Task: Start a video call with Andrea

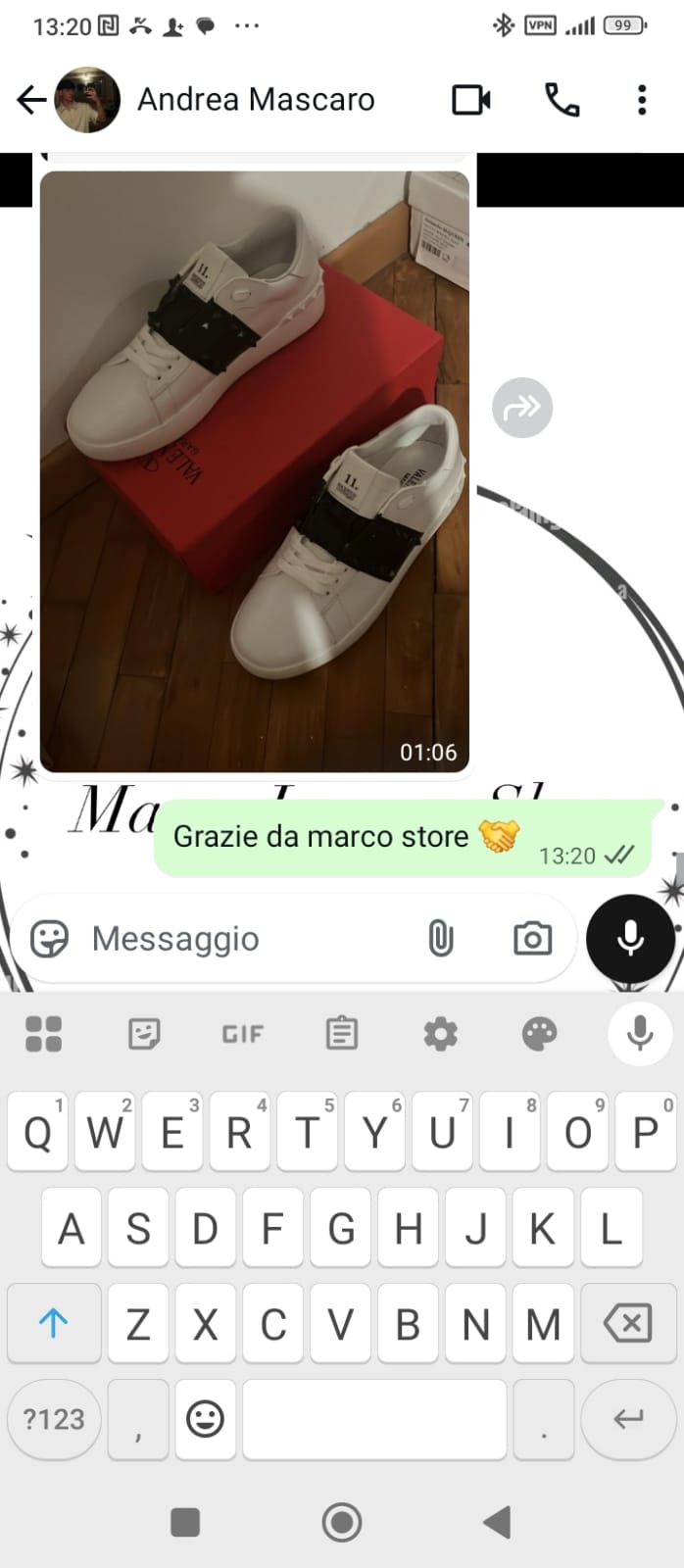Action: click(470, 100)
